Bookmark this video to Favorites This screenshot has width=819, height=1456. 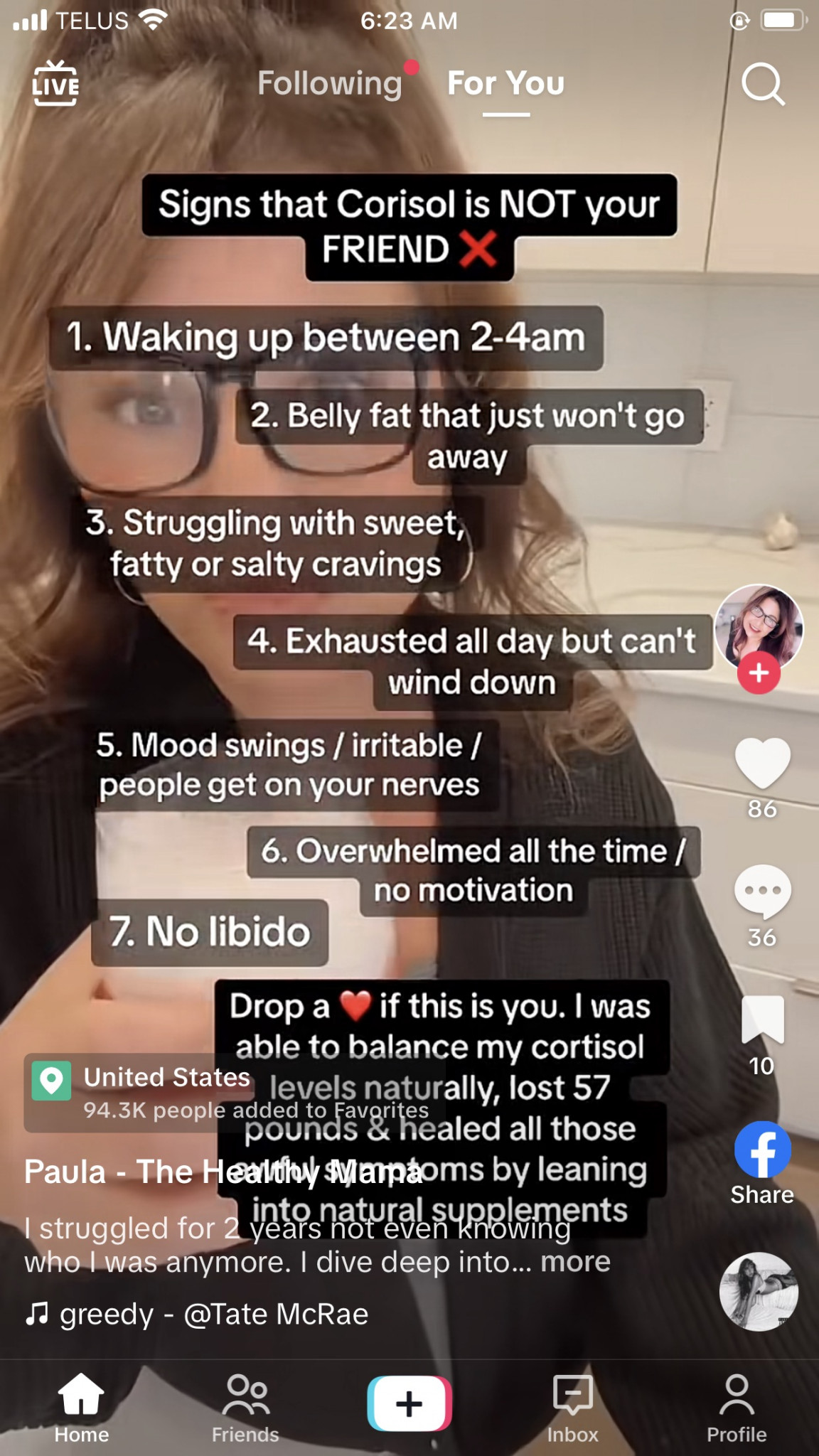pos(762,1019)
